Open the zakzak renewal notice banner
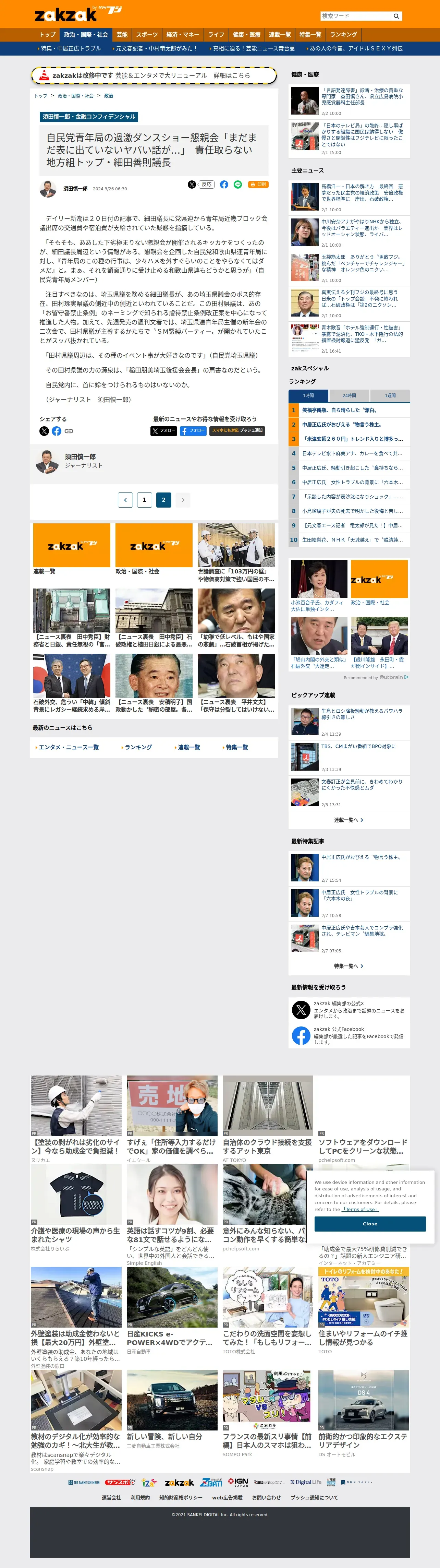This screenshot has width=440, height=1568. pyautogui.click(x=154, y=75)
